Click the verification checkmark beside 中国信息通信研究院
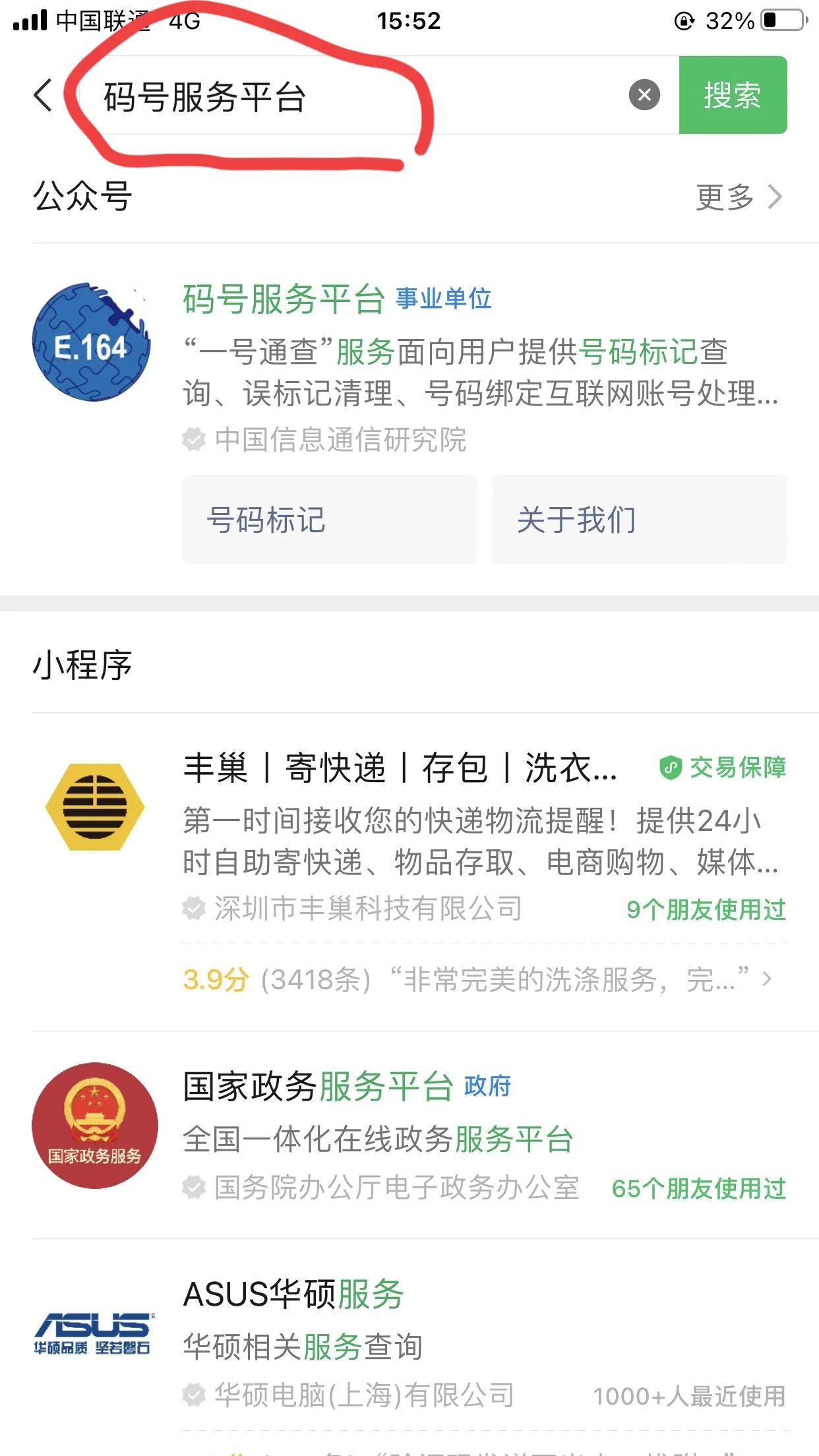This screenshot has height=1456, width=819. click(193, 439)
